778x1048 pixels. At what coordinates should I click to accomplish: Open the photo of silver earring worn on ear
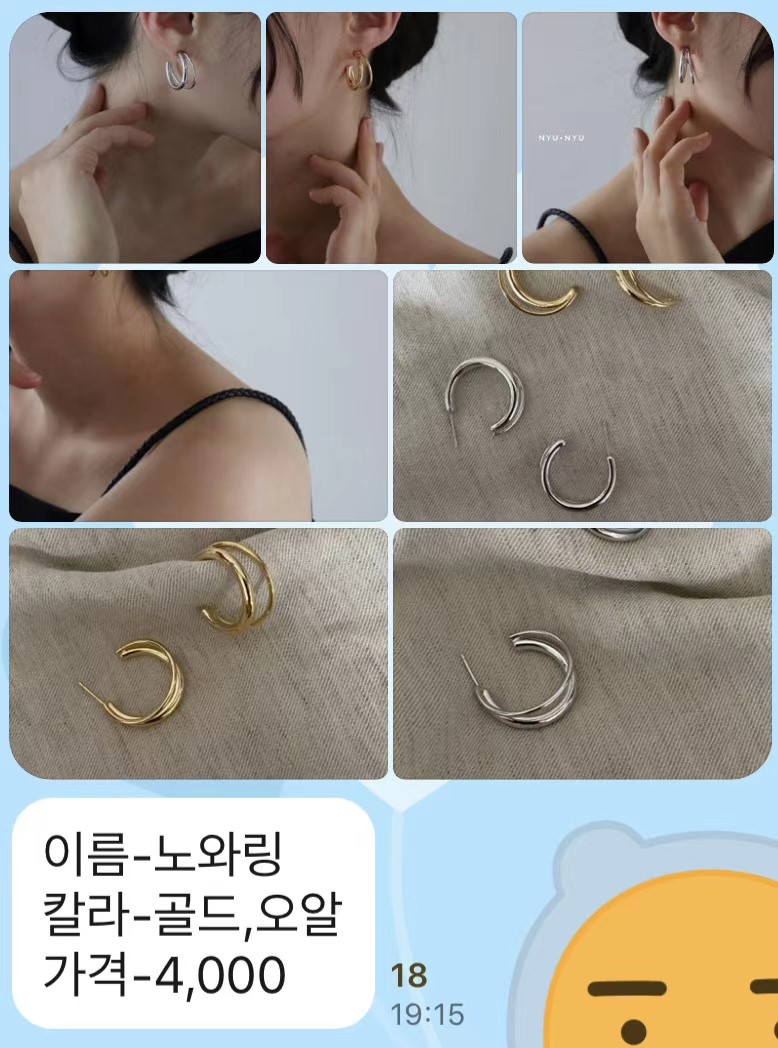click(135, 138)
